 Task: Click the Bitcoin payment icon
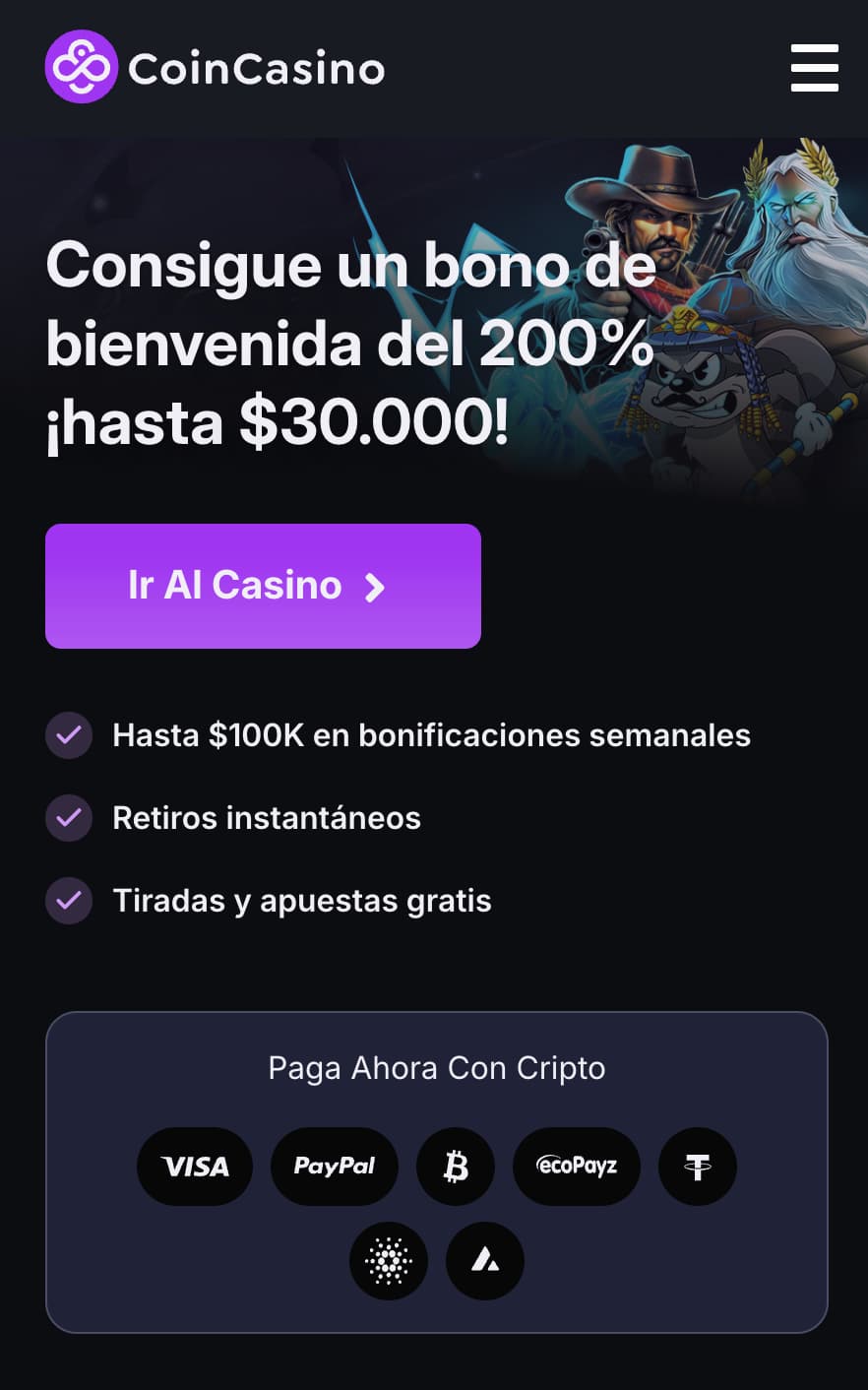pyautogui.click(x=455, y=1166)
